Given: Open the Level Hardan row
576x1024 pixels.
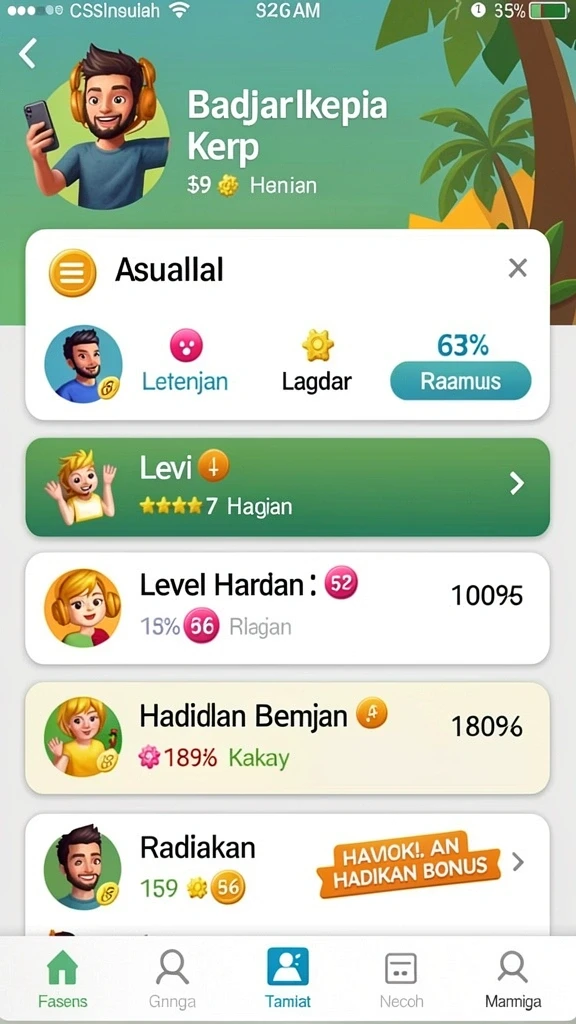Looking at the screenshot, I should point(287,608).
